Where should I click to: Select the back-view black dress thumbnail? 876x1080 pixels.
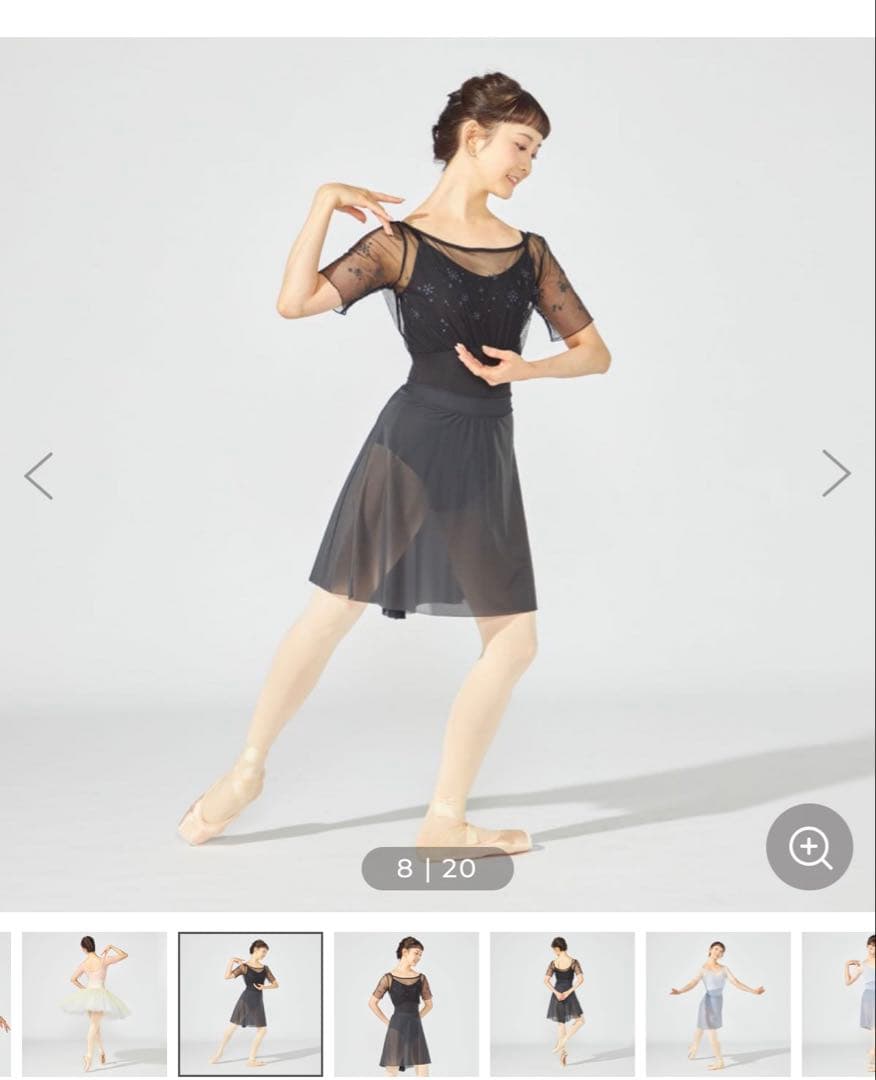(x=562, y=1003)
